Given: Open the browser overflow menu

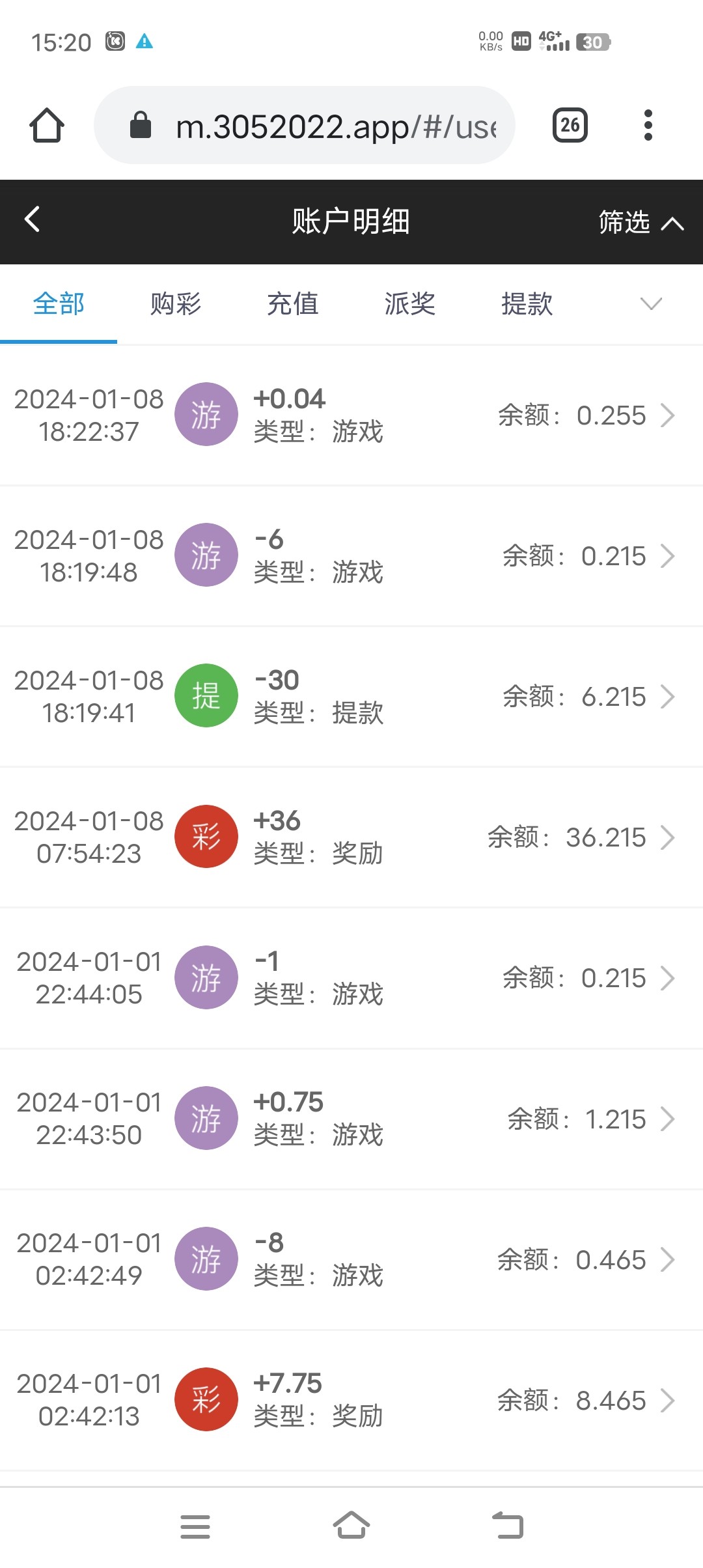Looking at the screenshot, I should click(x=648, y=125).
